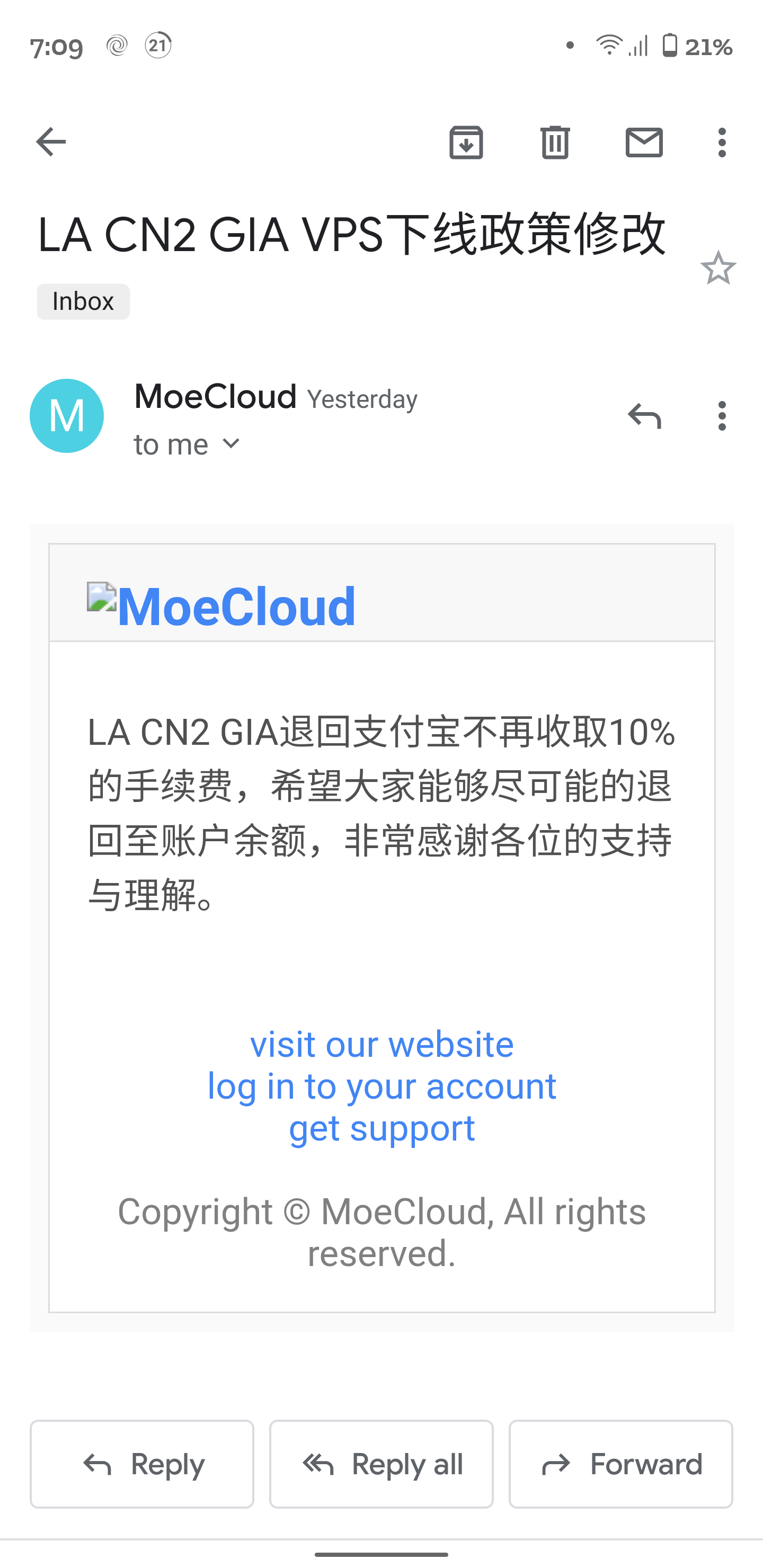Tap the Inbox label chip

pos(83,301)
